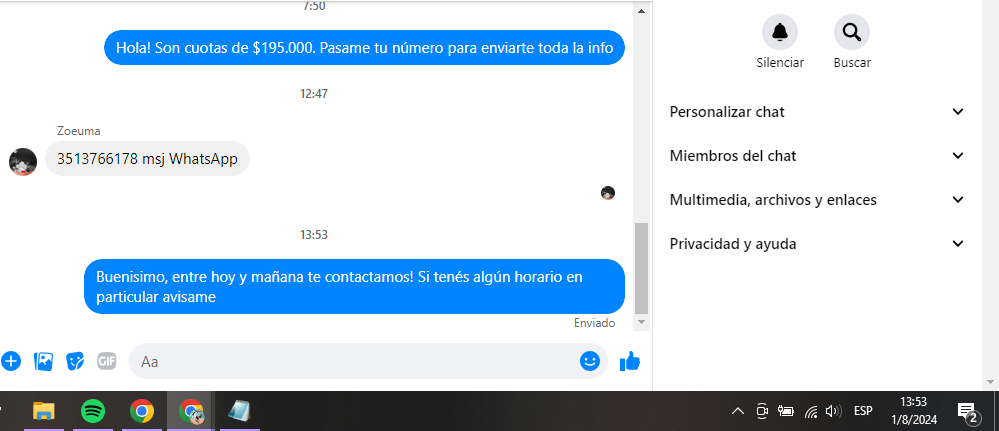Open the Windows notification center
This screenshot has width=999, height=431.
click(967, 410)
